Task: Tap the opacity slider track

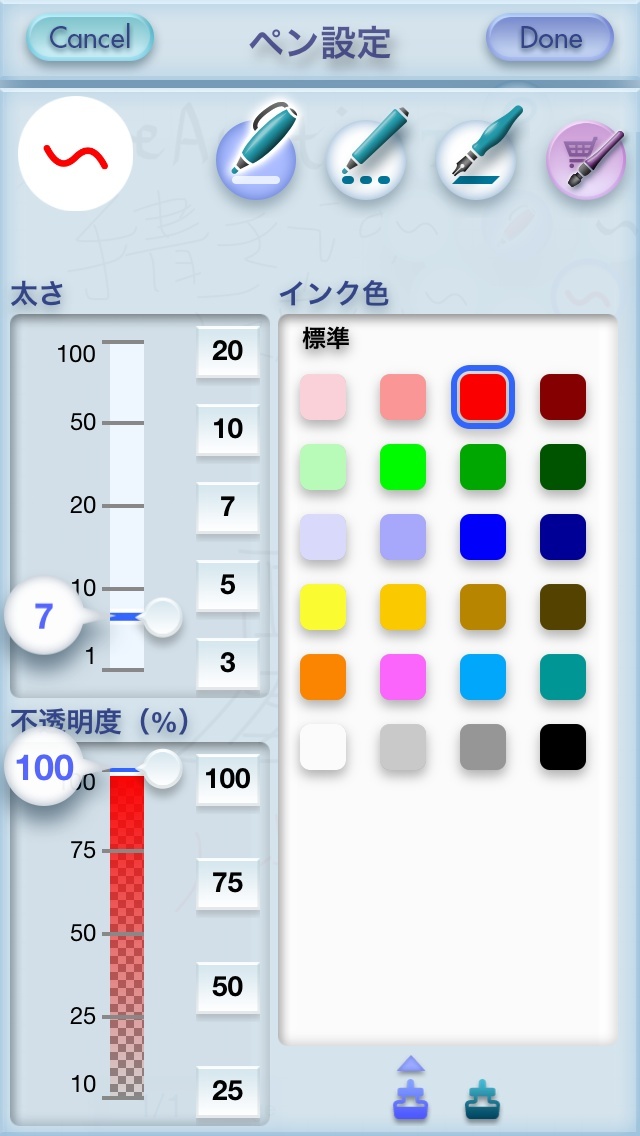Action: (127, 930)
